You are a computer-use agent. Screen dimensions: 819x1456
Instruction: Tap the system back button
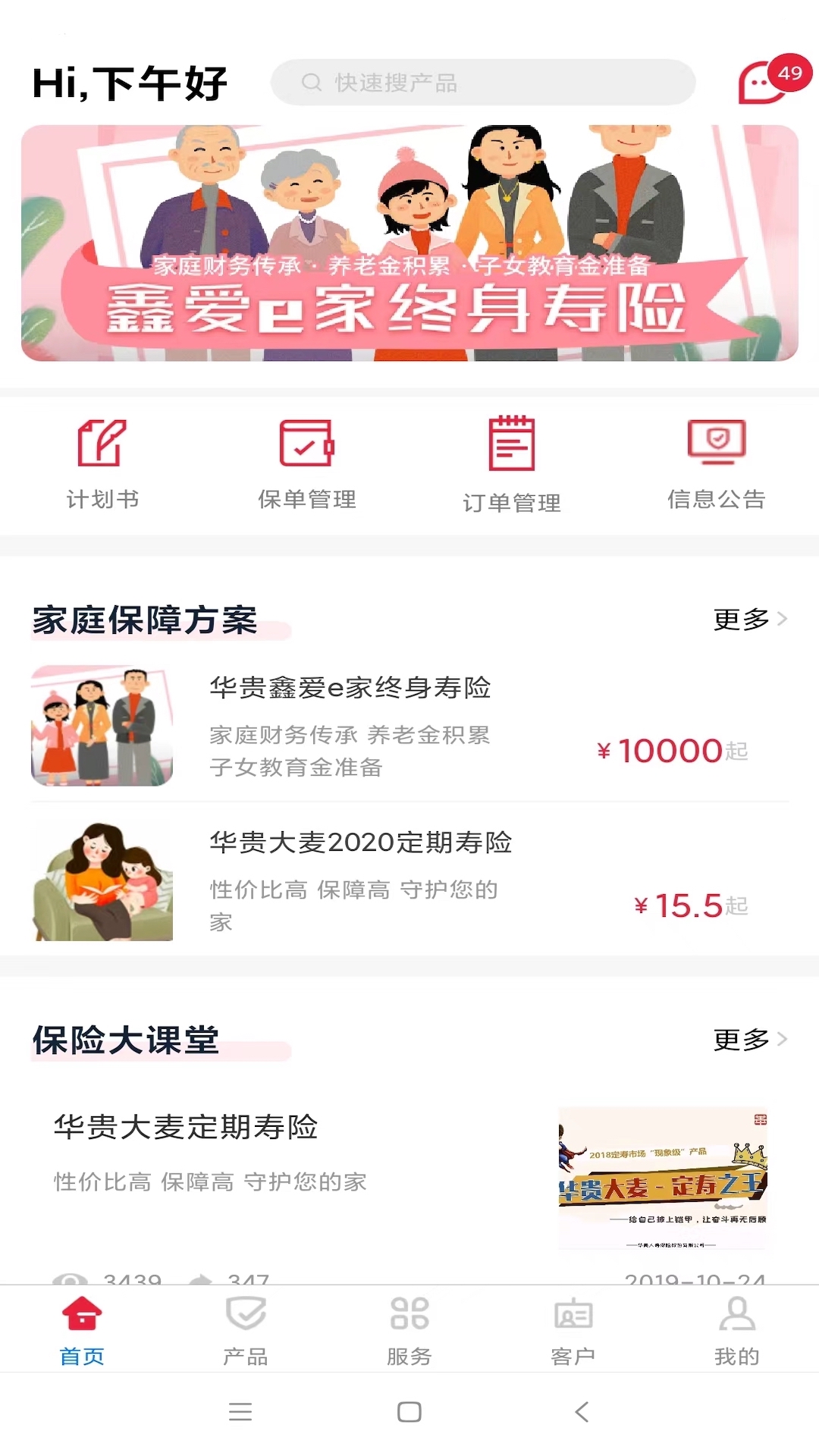pos(582,1412)
